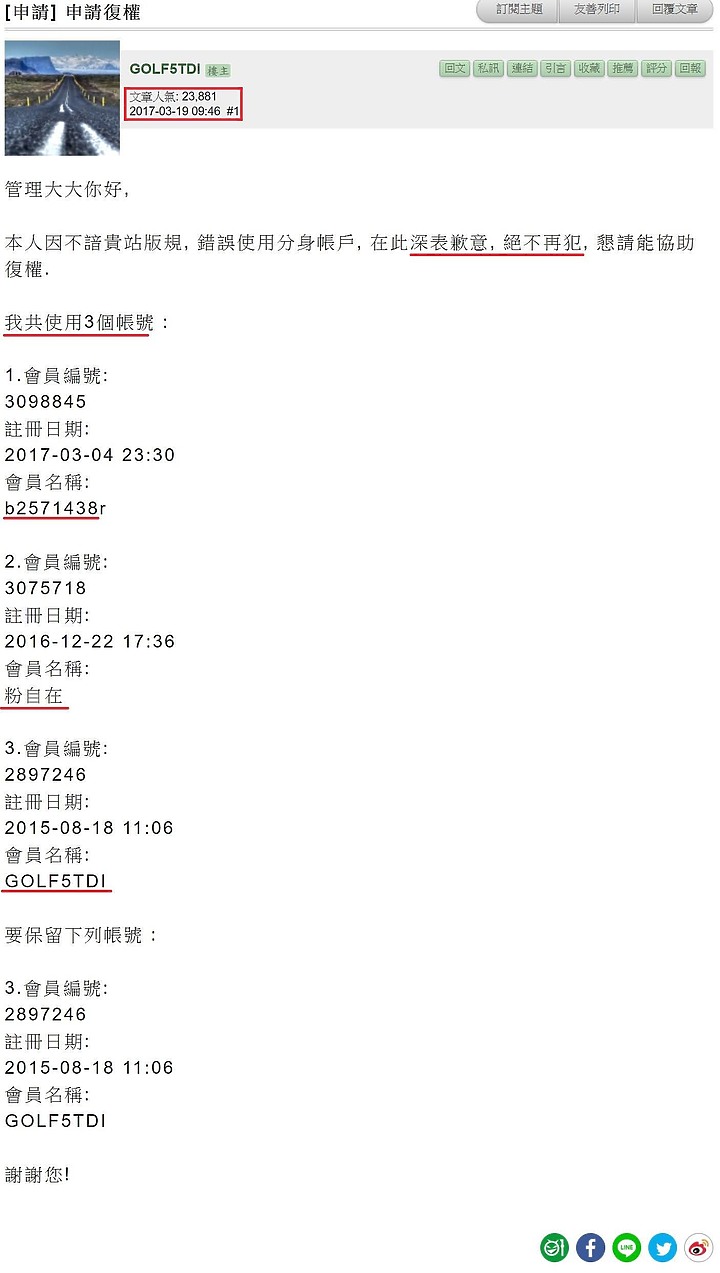Share the post to Weibo
The image size is (720, 1273).
698,1247
